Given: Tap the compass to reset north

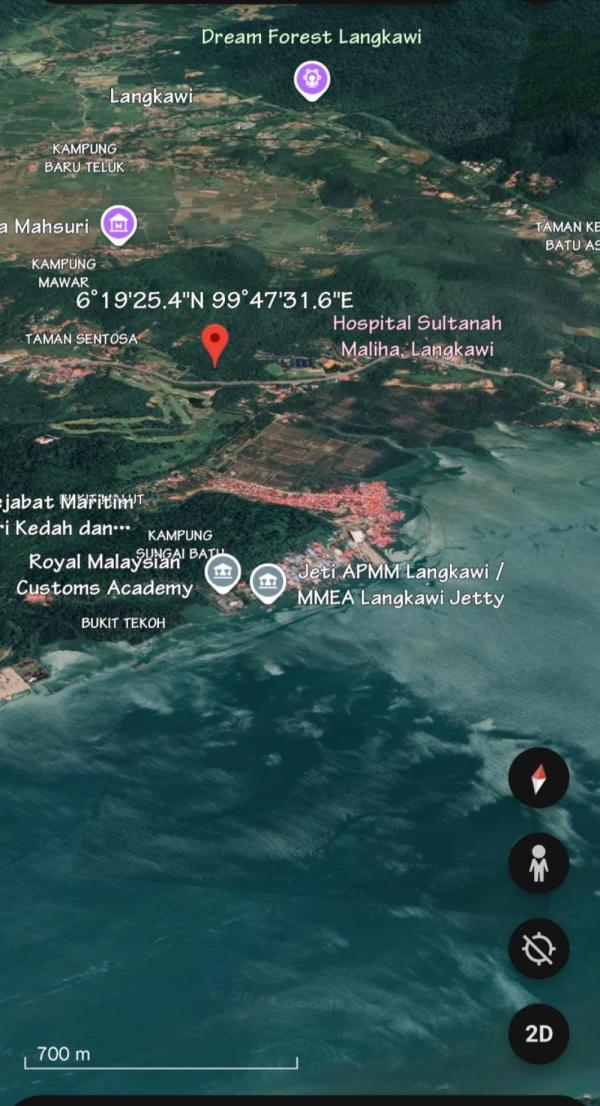Looking at the screenshot, I should coord(538,777).
